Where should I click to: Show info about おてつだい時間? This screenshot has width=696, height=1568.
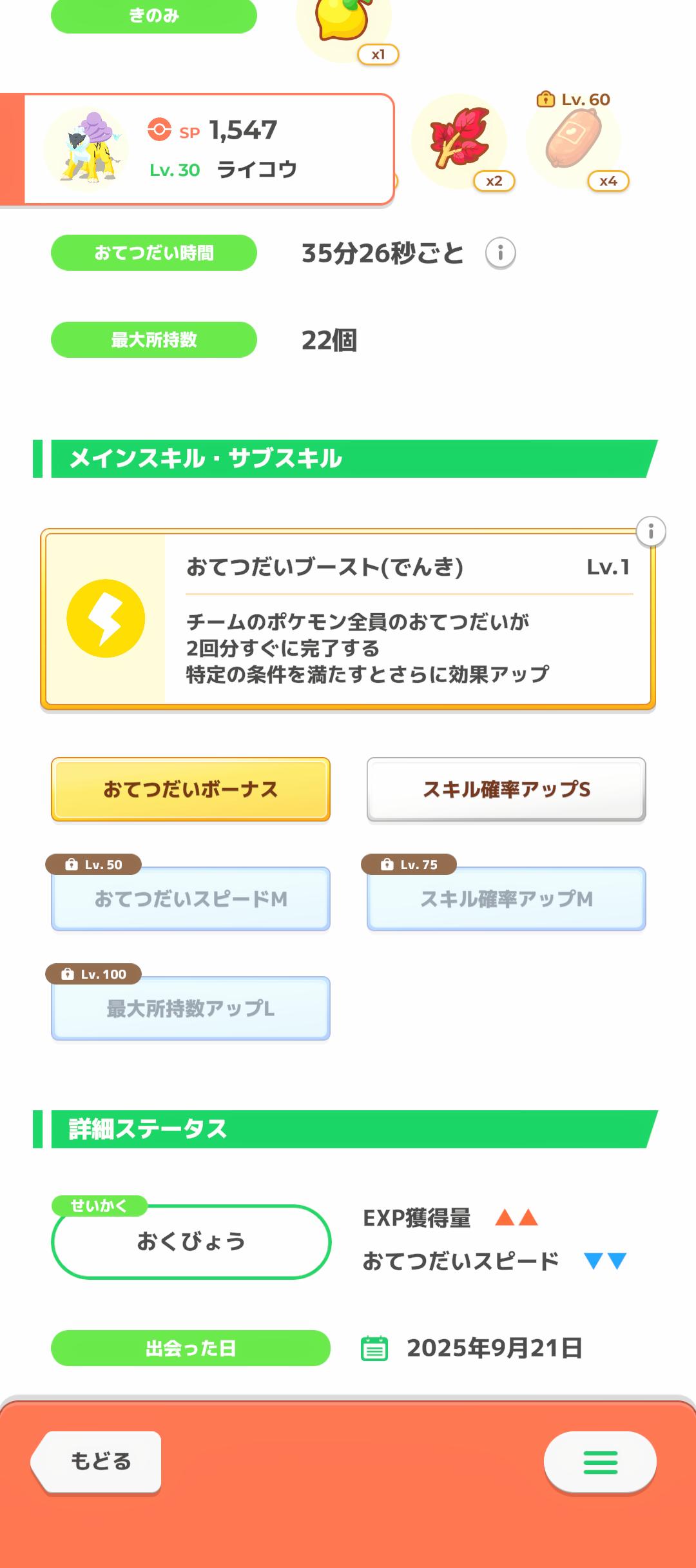(500, 253)
